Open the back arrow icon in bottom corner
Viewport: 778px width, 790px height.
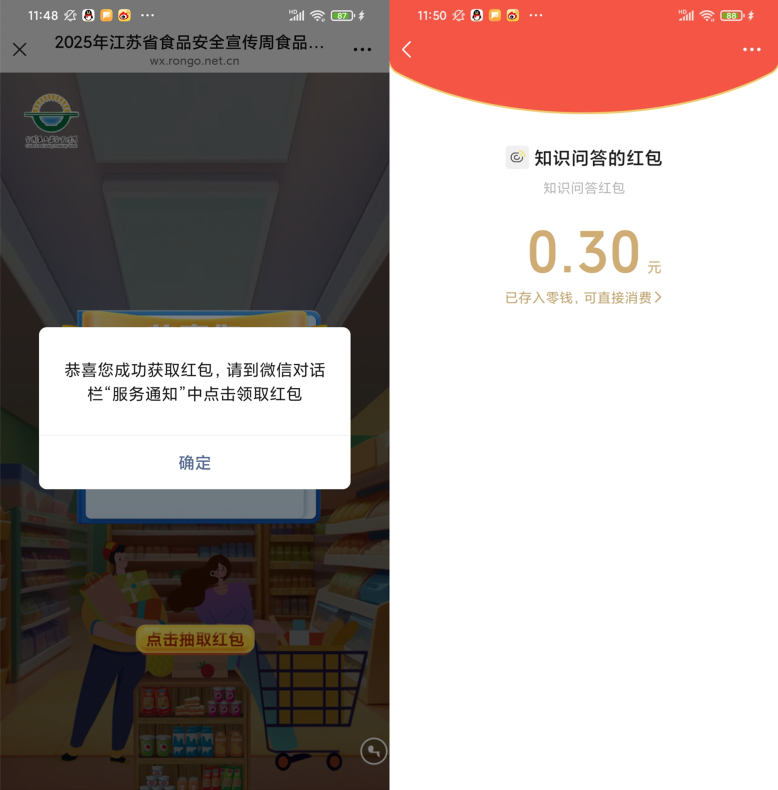(x=372, y=752)
